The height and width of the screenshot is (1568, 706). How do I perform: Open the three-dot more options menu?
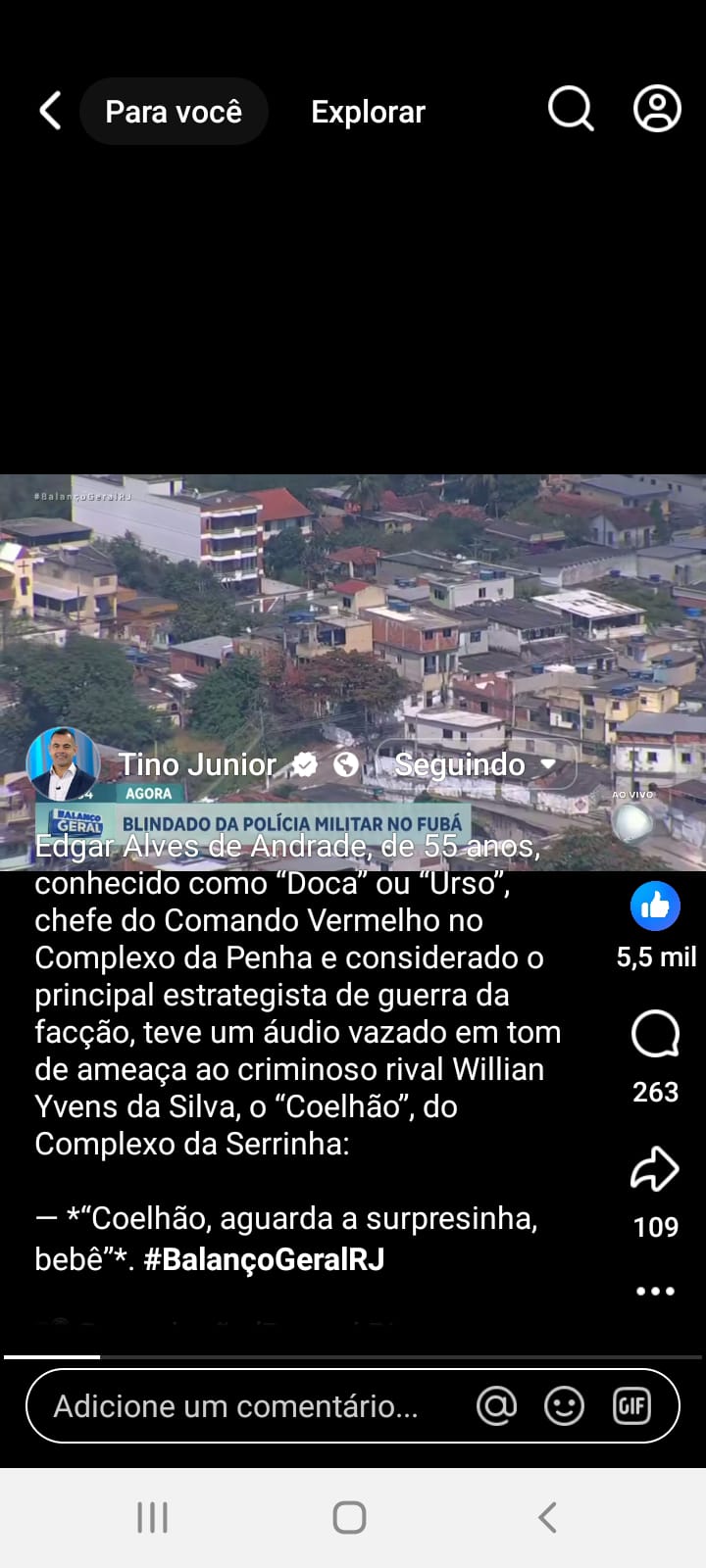point(655,1291)
